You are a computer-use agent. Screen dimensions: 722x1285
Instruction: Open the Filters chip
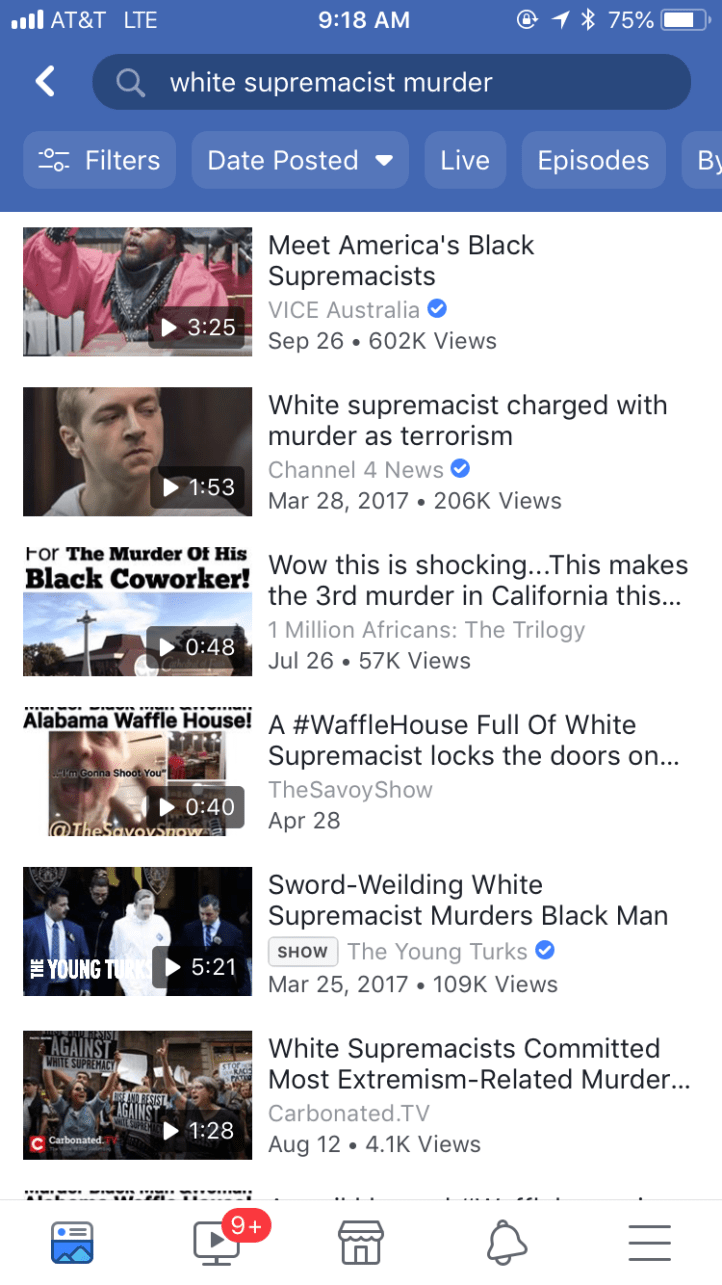click(x=99, y=160)
